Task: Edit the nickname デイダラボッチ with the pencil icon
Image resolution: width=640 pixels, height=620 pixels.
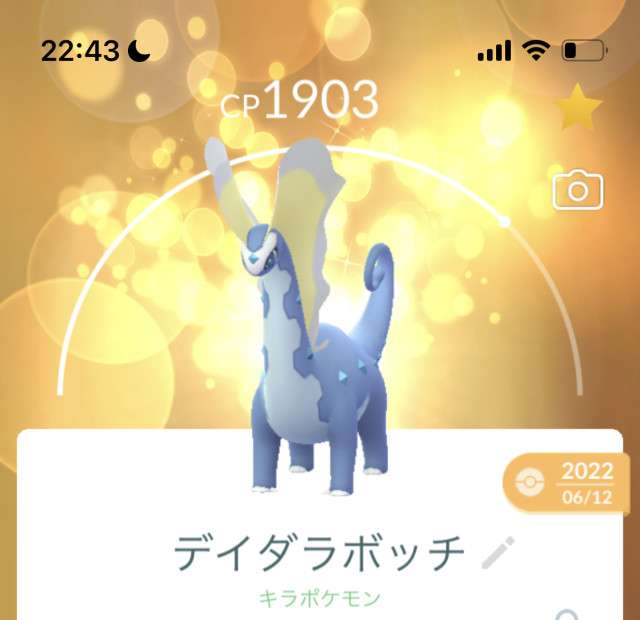Action: click(x=497, y=551)
